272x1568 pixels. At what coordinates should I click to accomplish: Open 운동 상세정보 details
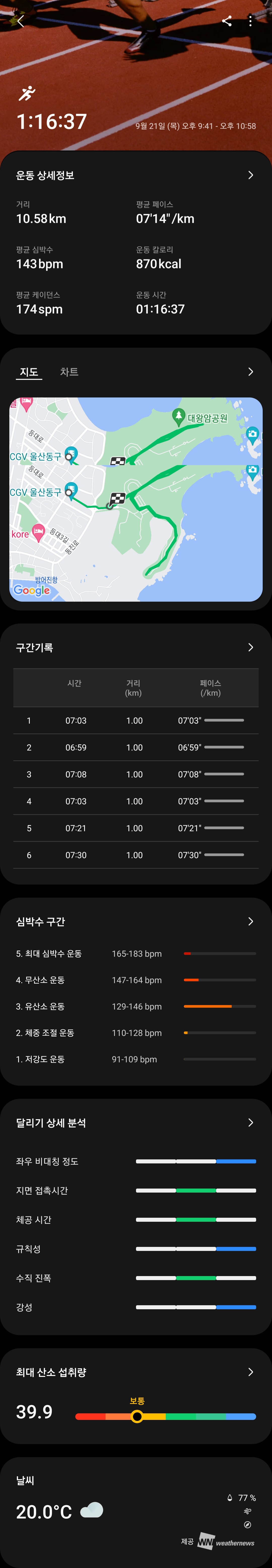pyautogui.click(x=250, y=175)
